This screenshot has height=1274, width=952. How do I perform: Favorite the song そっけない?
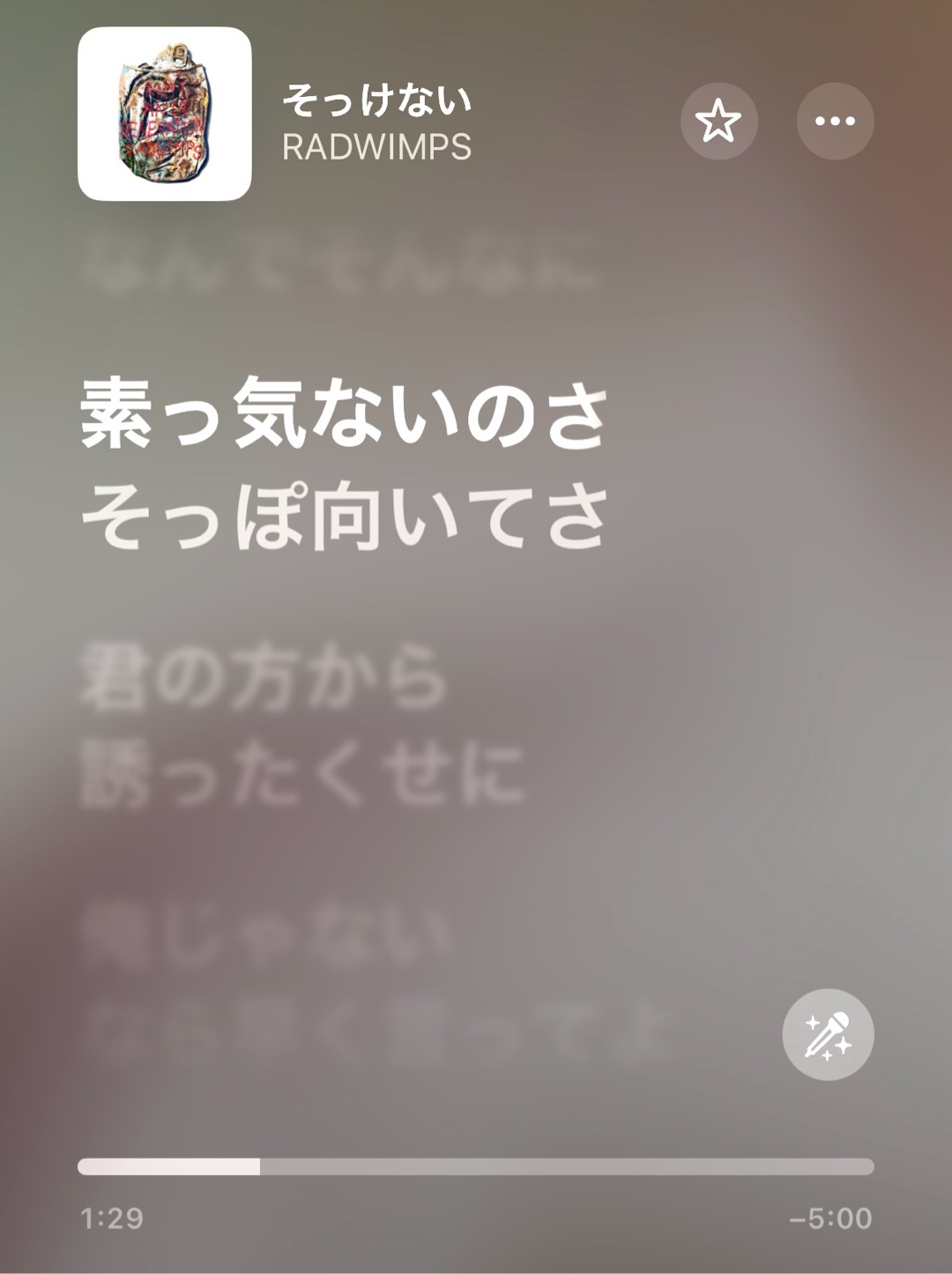718,121
